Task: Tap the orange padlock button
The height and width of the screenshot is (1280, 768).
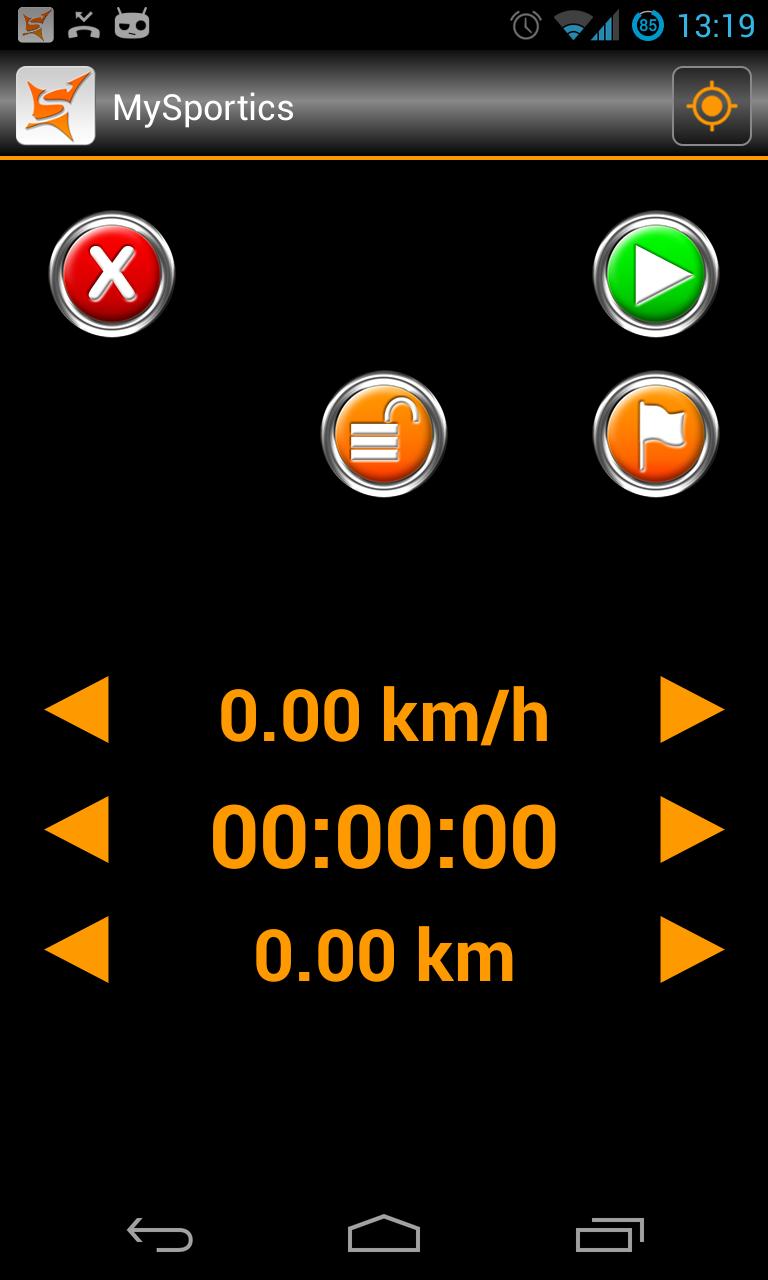Action: [384, 434]
